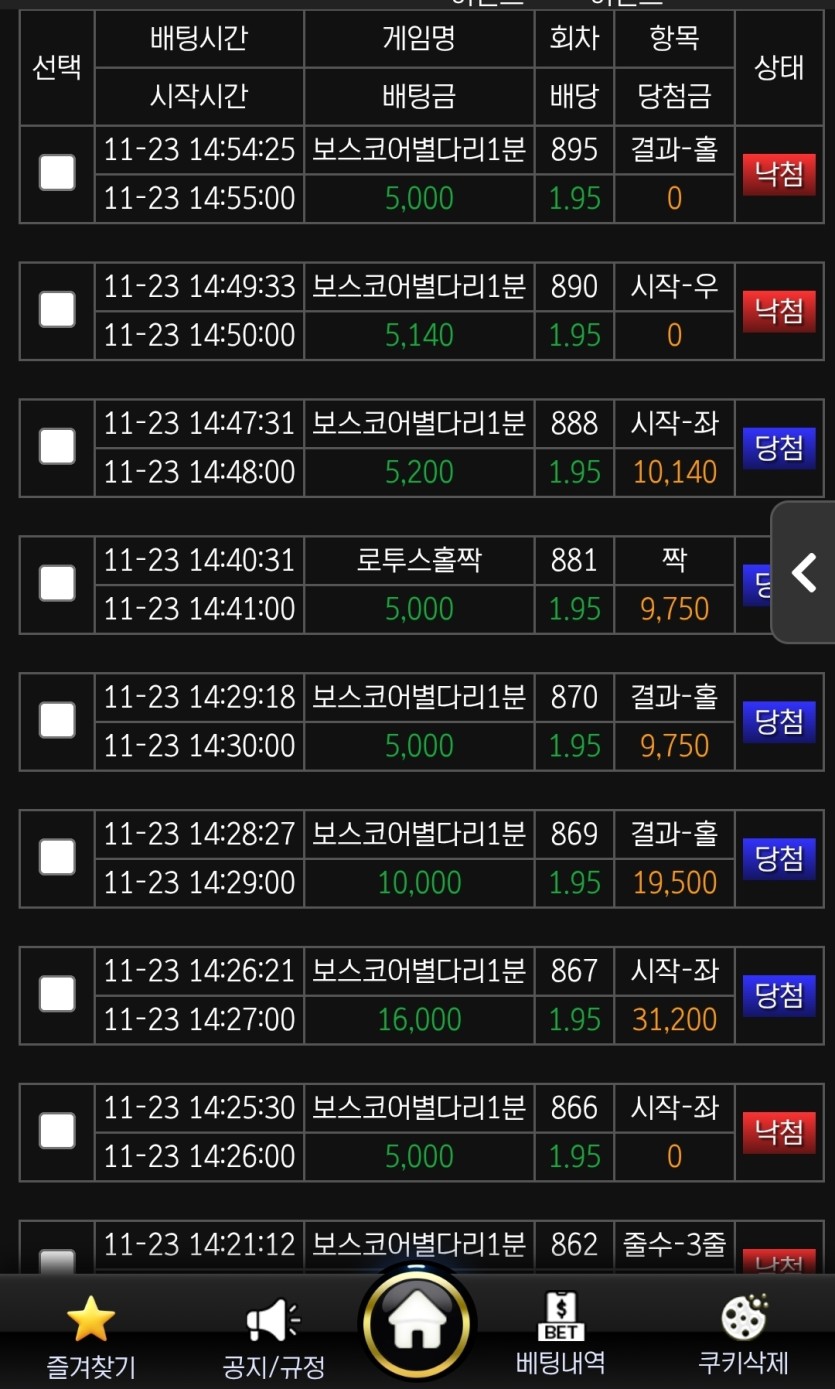Mark the round 870 bet checkbox
Image resolution: width=835 pixels, height=1389 pixels.
[57, 720]
